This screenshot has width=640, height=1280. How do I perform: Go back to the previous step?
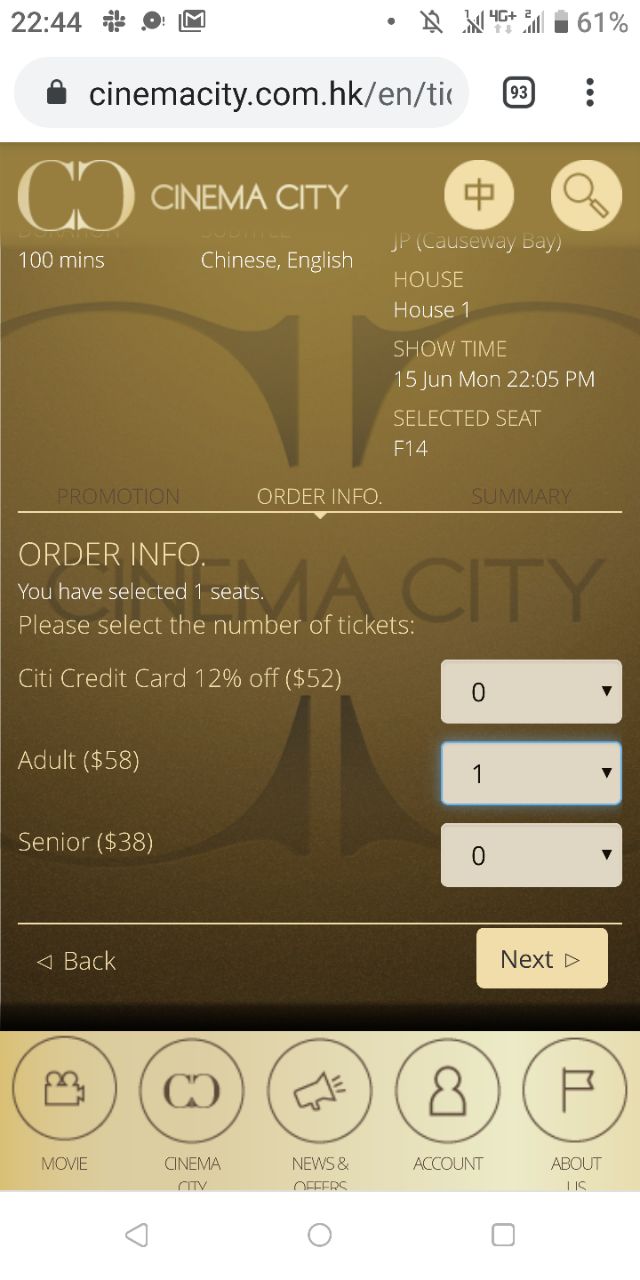click(x=76, y=961)
